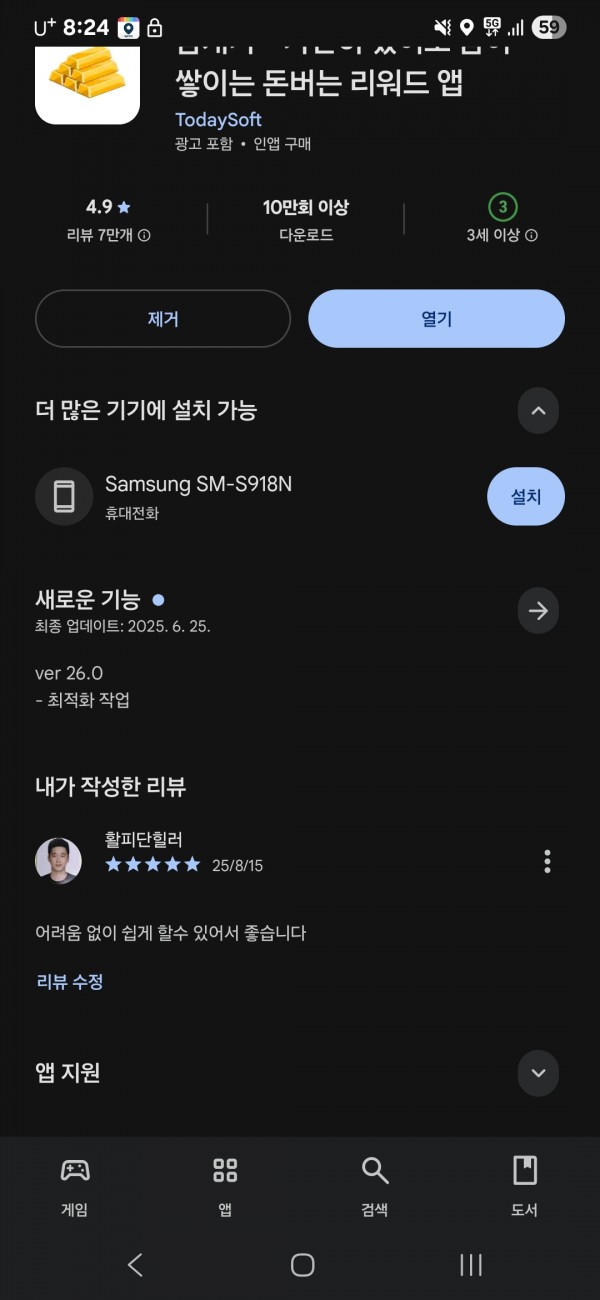Image resolution: width=600 pixels, height=1300 pixels.
Task: Switch to the 검색 tab
Action: tap(375, 1187)
